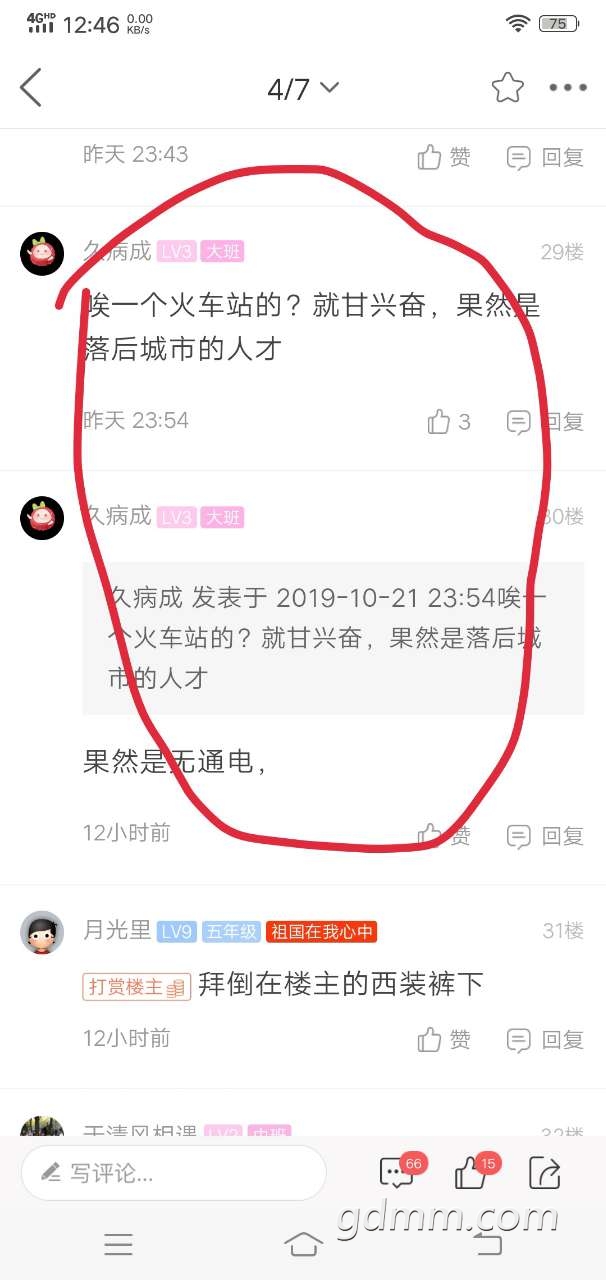Tap the 打赏楼主 tag on 31楼

[x=136, y=986]
